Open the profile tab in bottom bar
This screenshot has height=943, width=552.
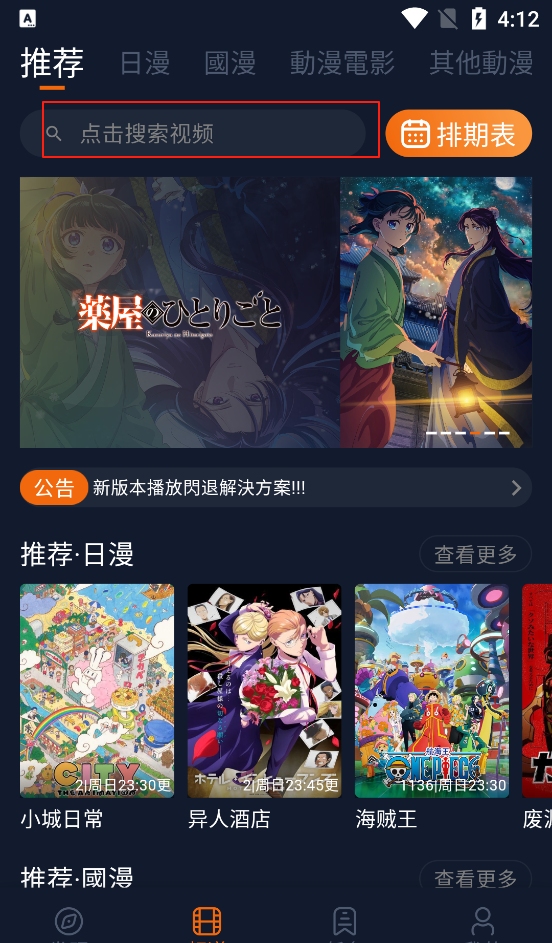pos(483,922)
